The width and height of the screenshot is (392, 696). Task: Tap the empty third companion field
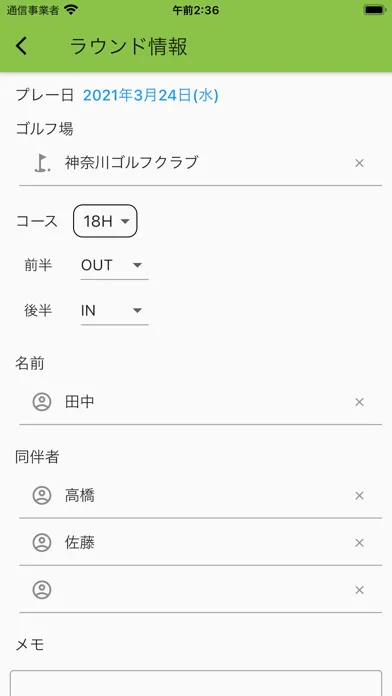point(200,590)
